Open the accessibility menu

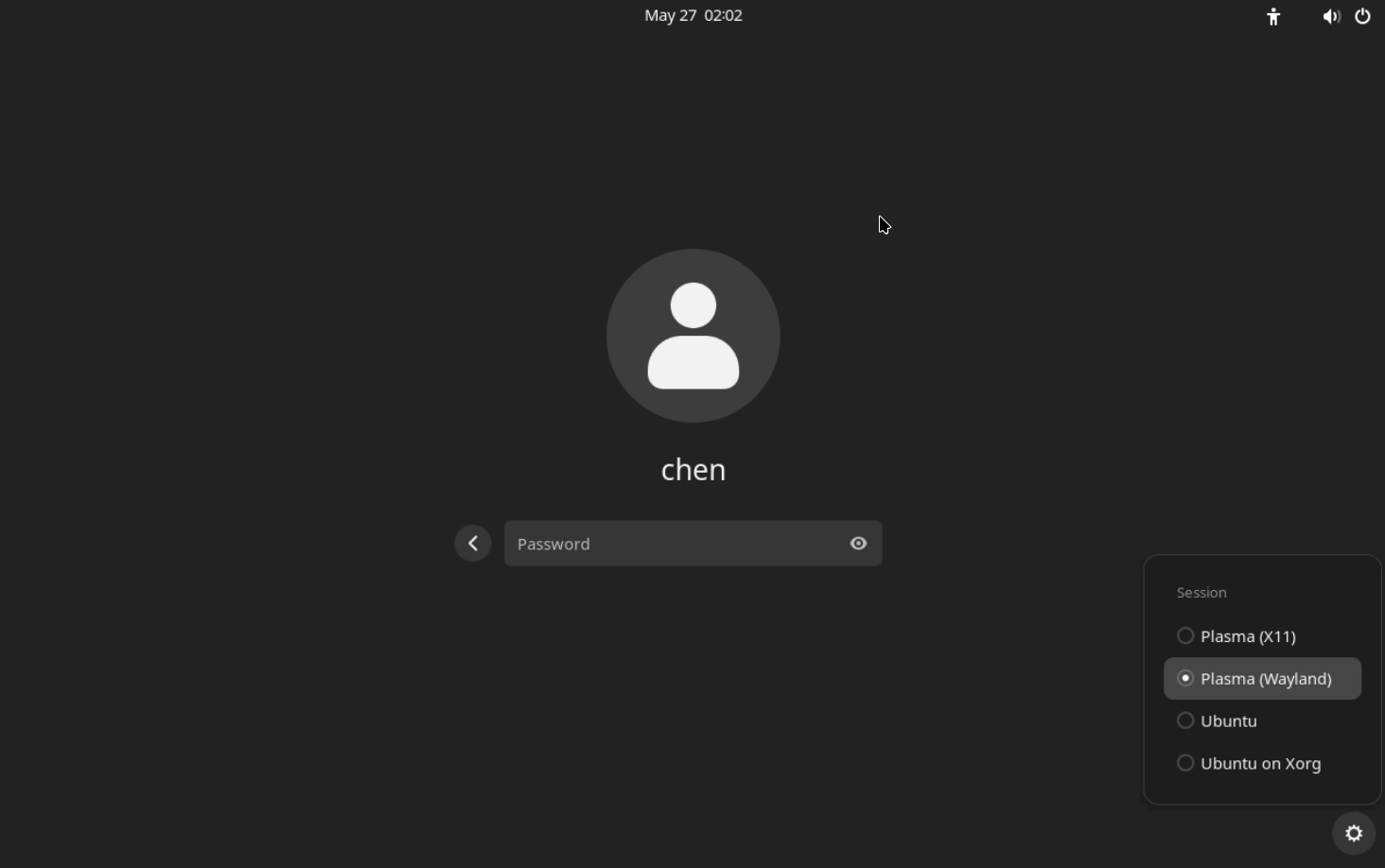pyautogui.click(x=1273, y=16)
